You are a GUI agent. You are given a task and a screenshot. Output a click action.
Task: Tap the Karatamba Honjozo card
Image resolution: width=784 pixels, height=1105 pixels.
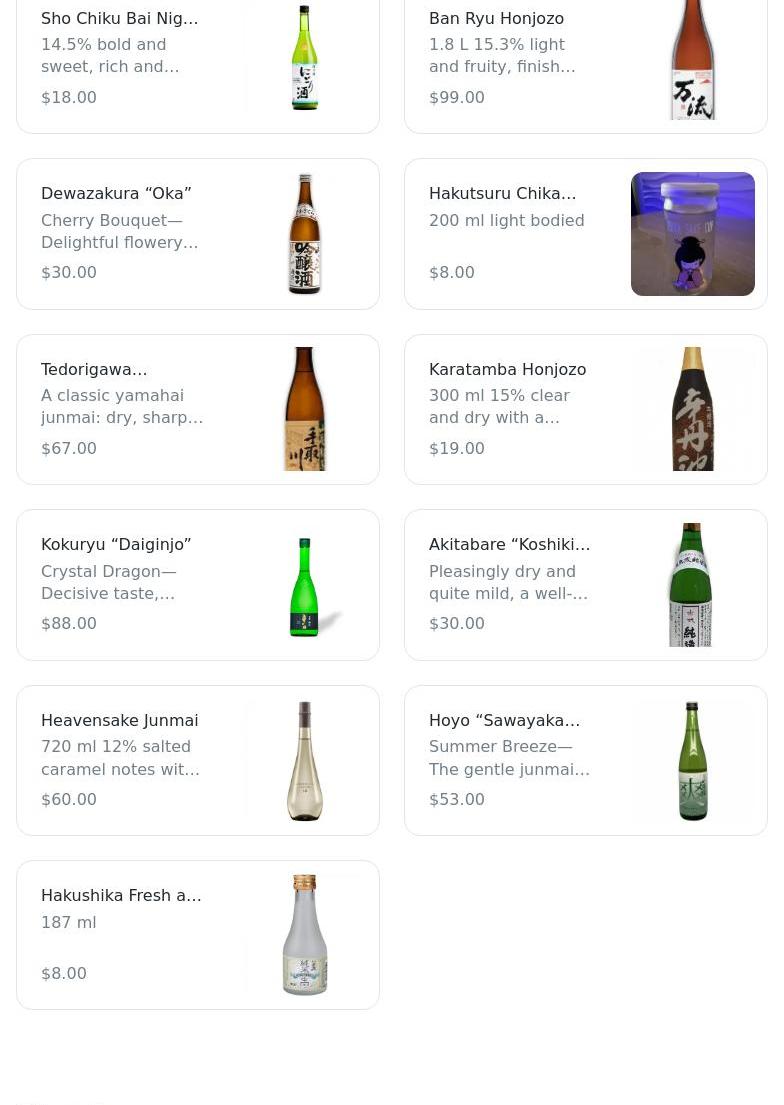coord(585,409)
